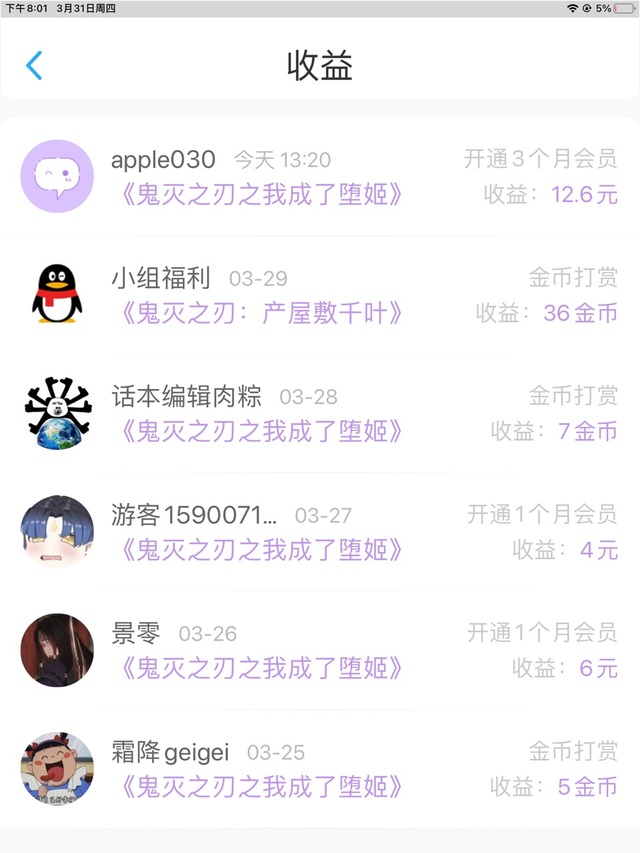
Task: Open 小组福利's 36金币 reward entry
Action: pyautogui.click(x=320, y=295)
